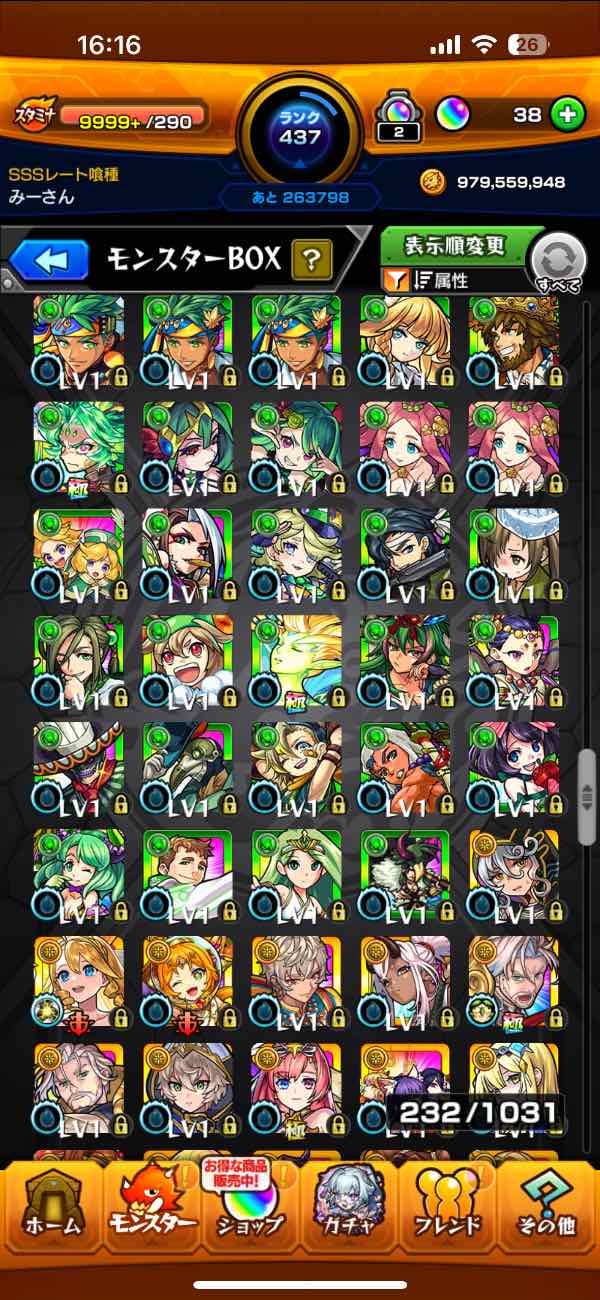This screenshot has height=1300, width=600.
Task: Tap the 表示順変更 sort order button
Action: click(x=455, y=245)
